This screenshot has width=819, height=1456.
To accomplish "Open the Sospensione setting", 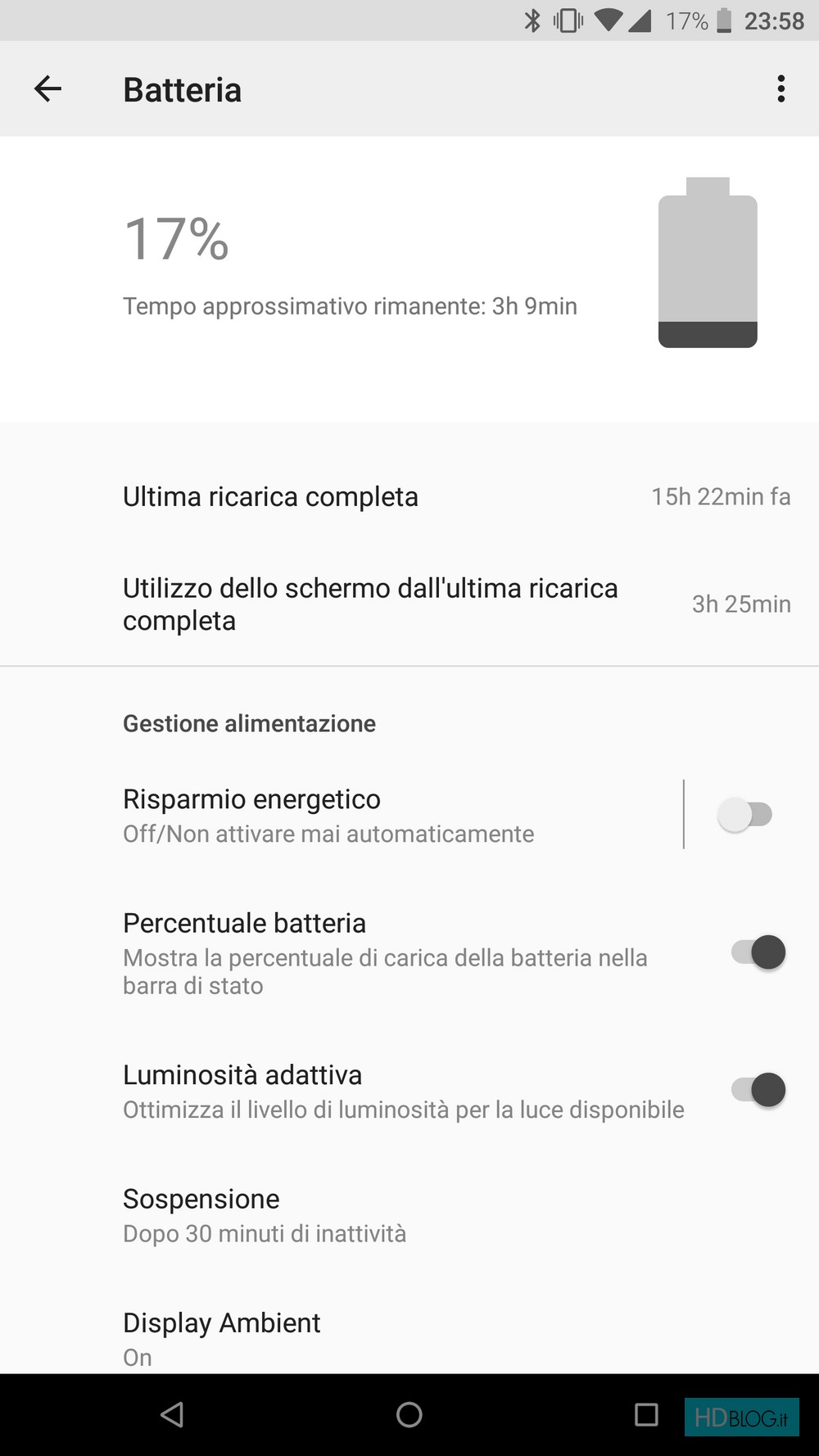I will [x=409, y=1215].
